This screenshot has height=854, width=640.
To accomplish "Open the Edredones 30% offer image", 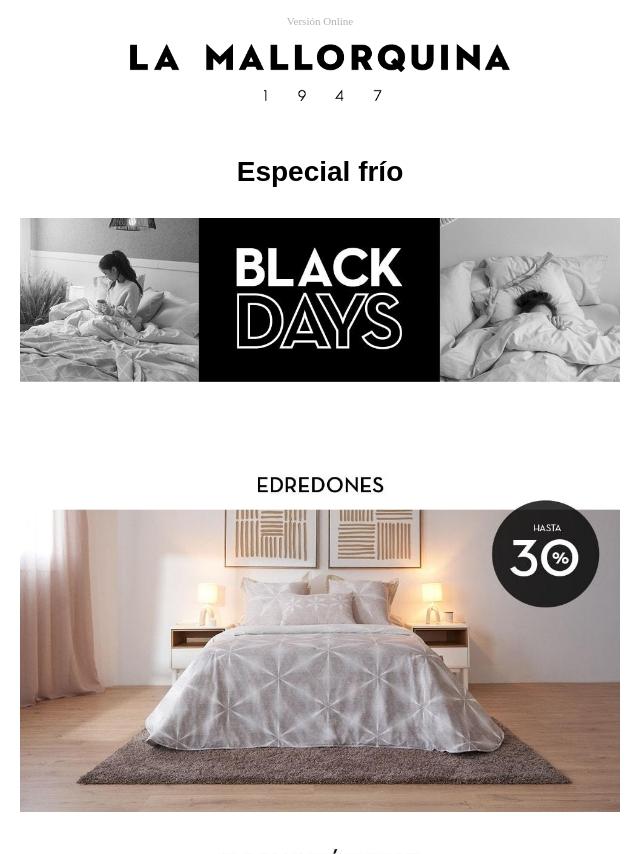I will coord(319,660).
